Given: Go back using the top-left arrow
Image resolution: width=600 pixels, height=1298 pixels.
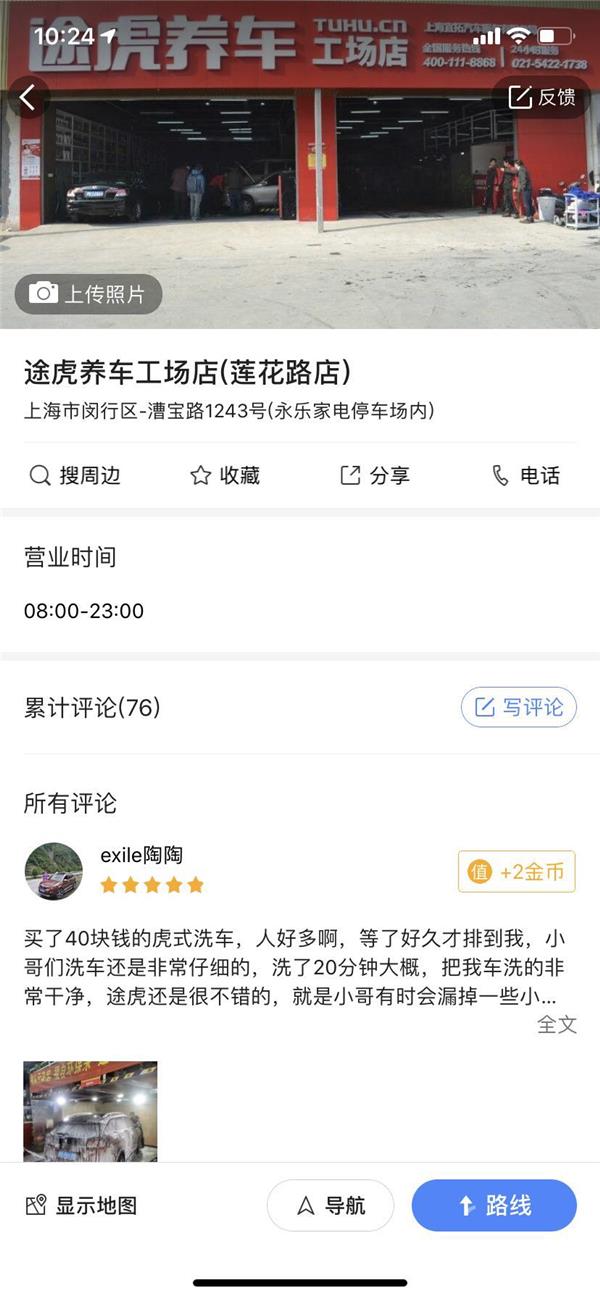Looking at the screenshot, I should pyautogui.click(x=28, y=97).
